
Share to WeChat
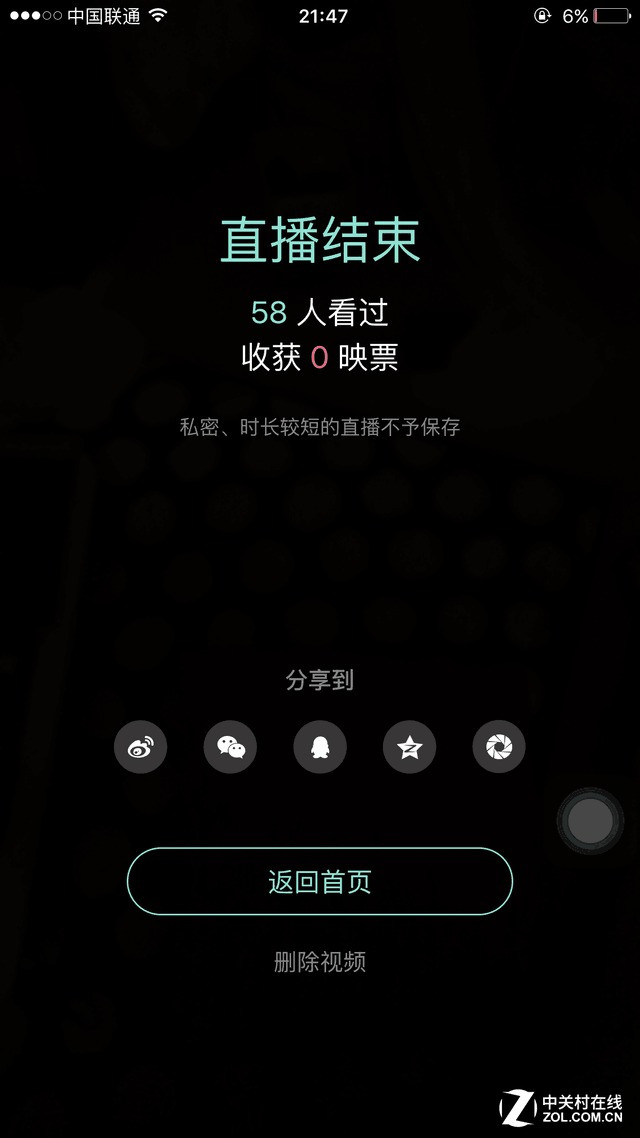(230, 746)
